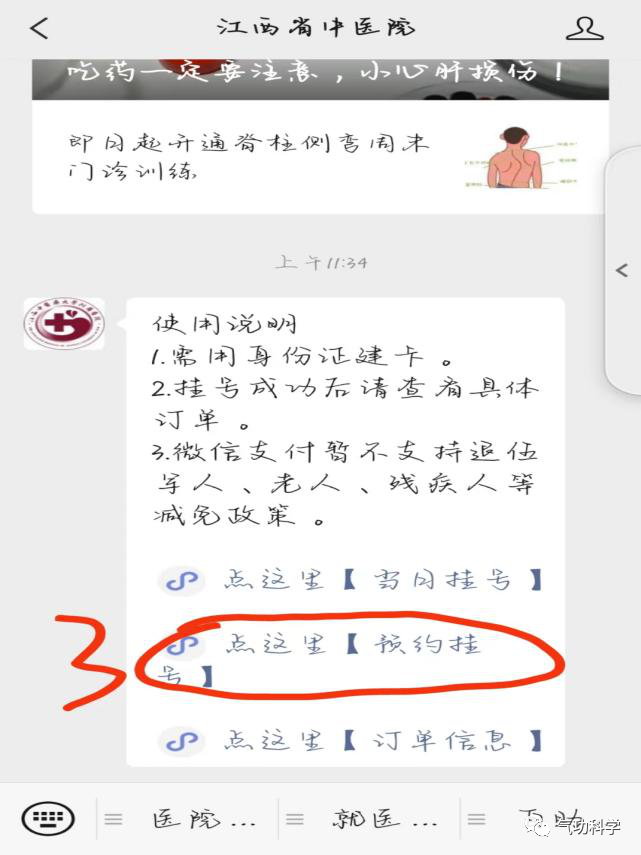The height and width of the screenshot is (855, 641).
Task: Open the 脊柱侧弯周末门诊训练 article
Action: click(300, 157)
